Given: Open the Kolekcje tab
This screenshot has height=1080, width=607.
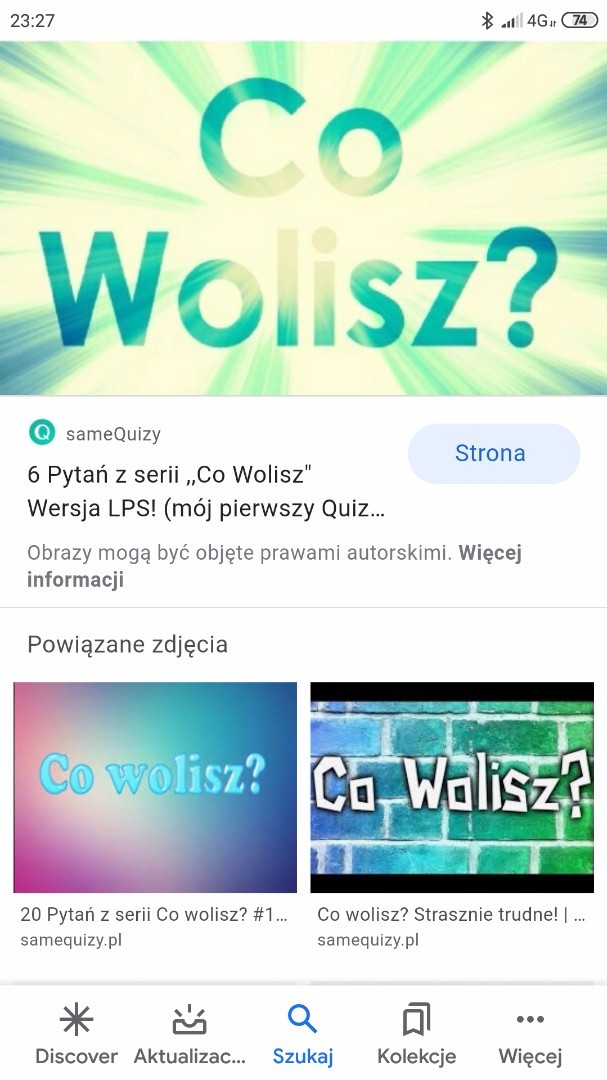Looking at the screenshot, I should click(x=416, y=1035).
